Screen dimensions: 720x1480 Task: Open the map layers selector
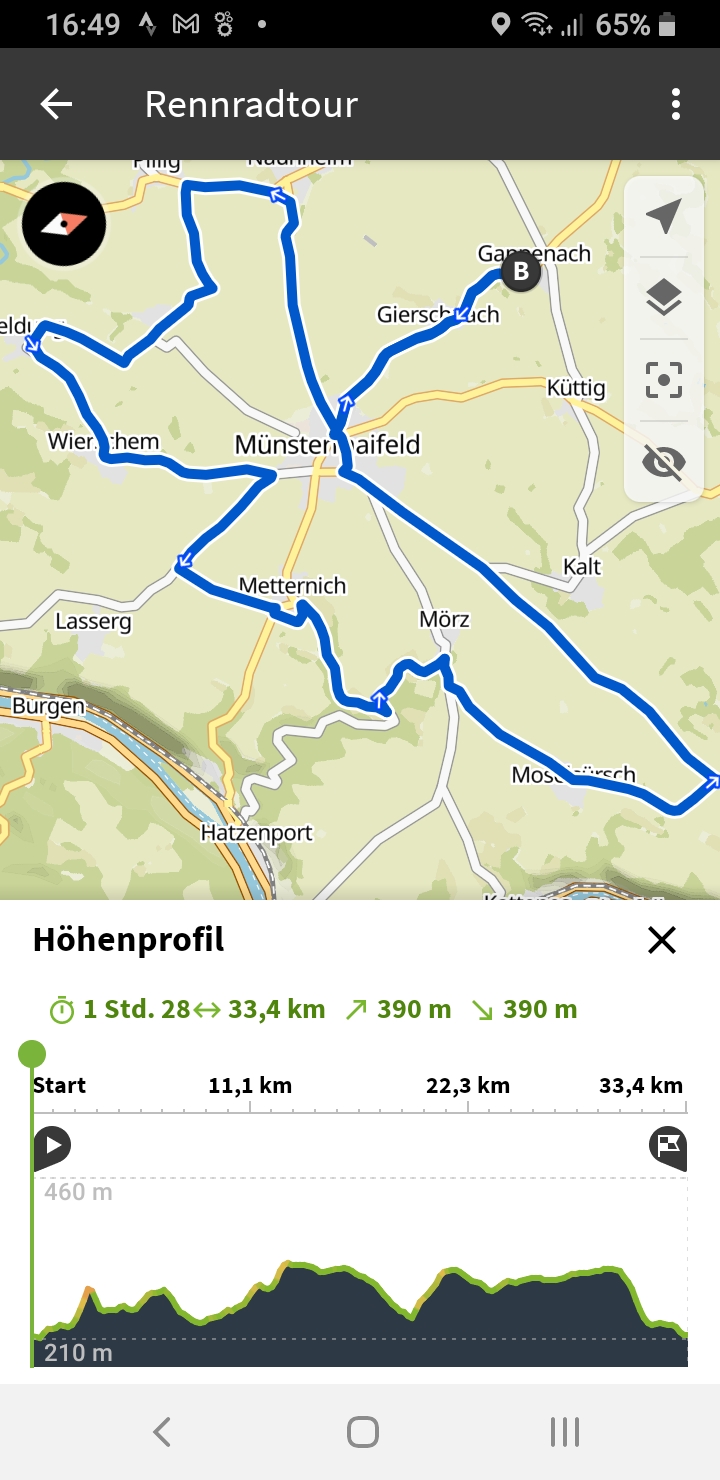click(x=664, y=297)
